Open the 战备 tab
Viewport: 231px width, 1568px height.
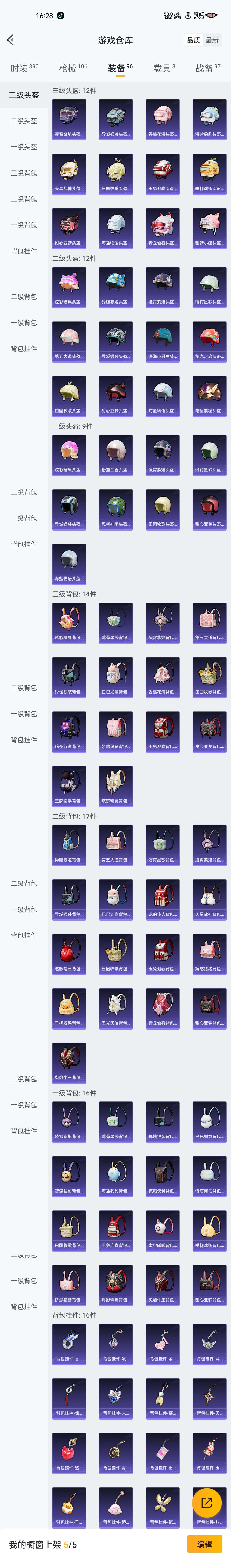coord(207,68)
